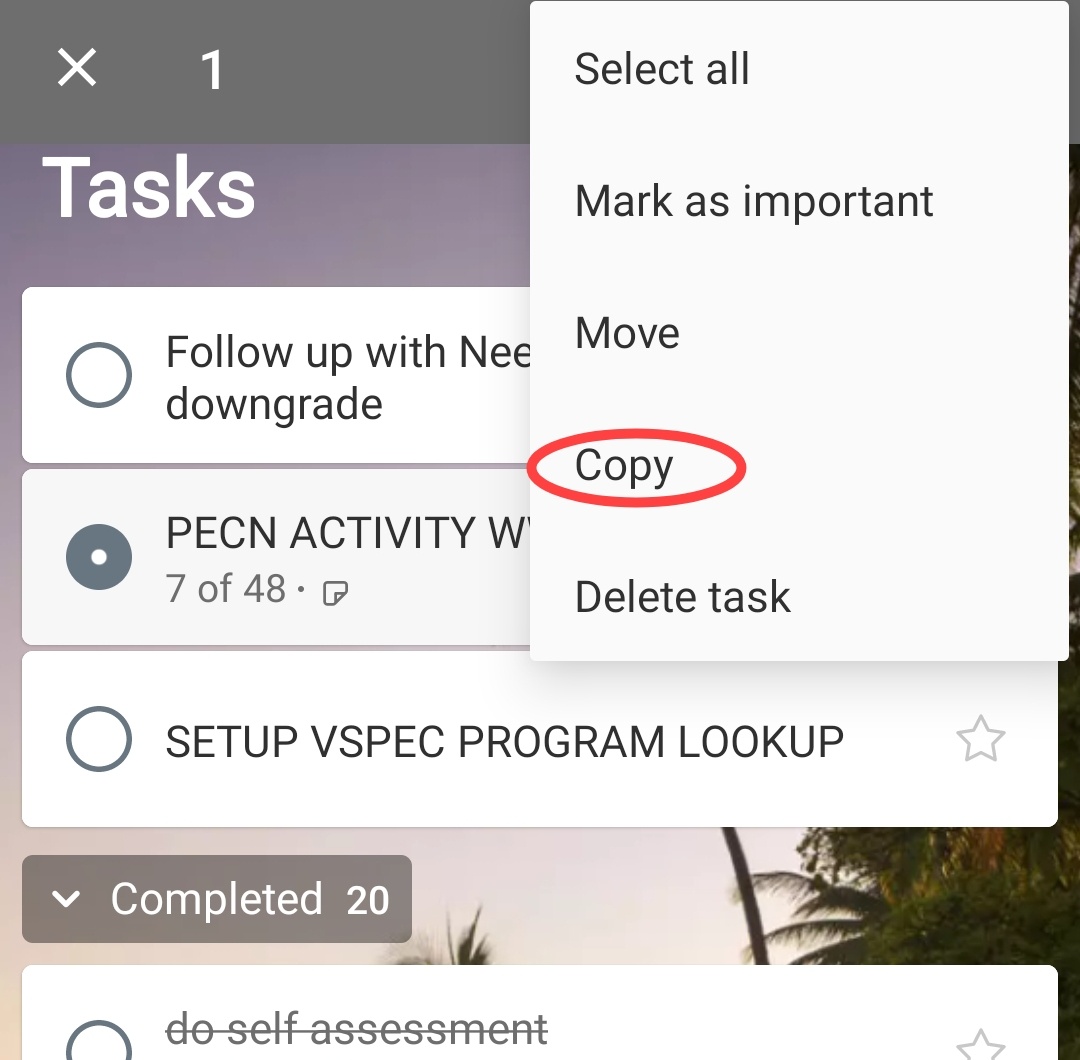Star the SETUP VSPEC PROGRAM LOOKUP task

980,740
